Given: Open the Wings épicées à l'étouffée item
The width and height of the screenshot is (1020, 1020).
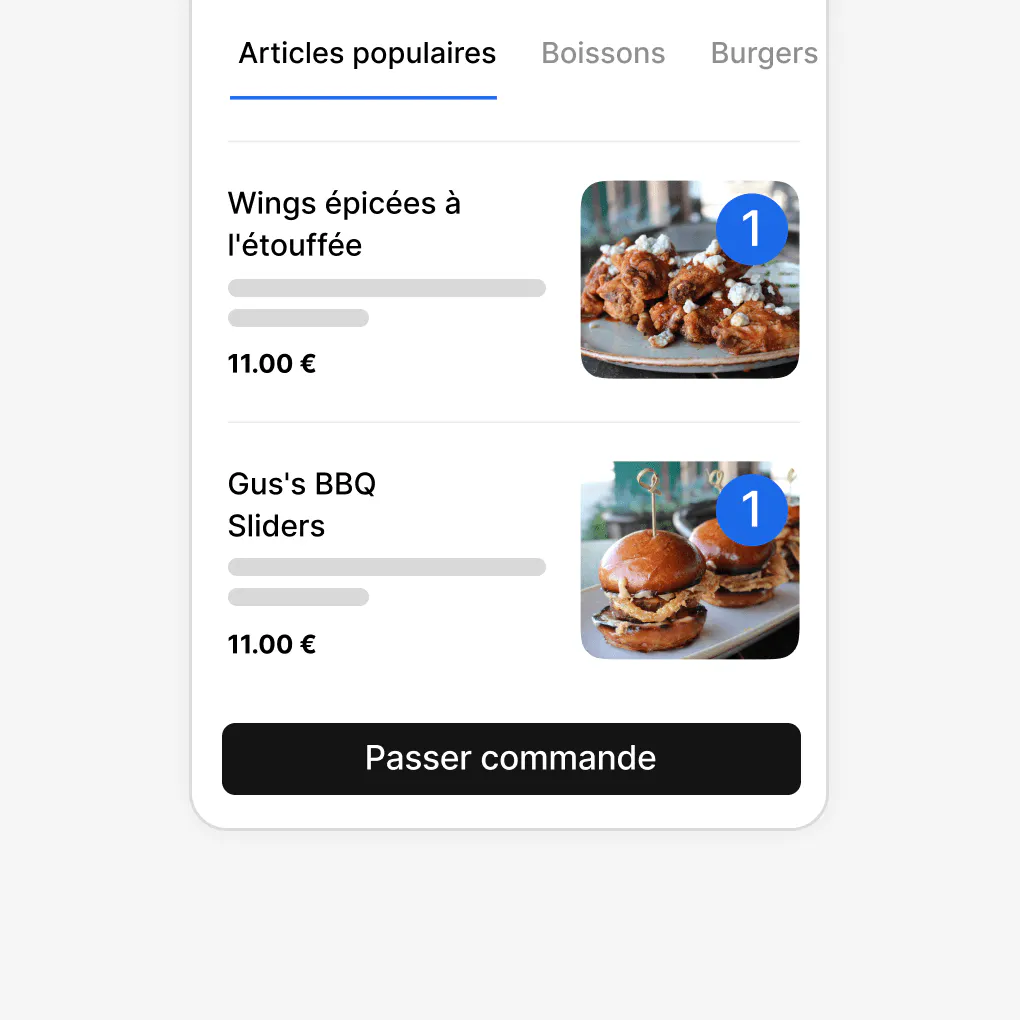Looking at the screenshot, I should click(344, 224).
